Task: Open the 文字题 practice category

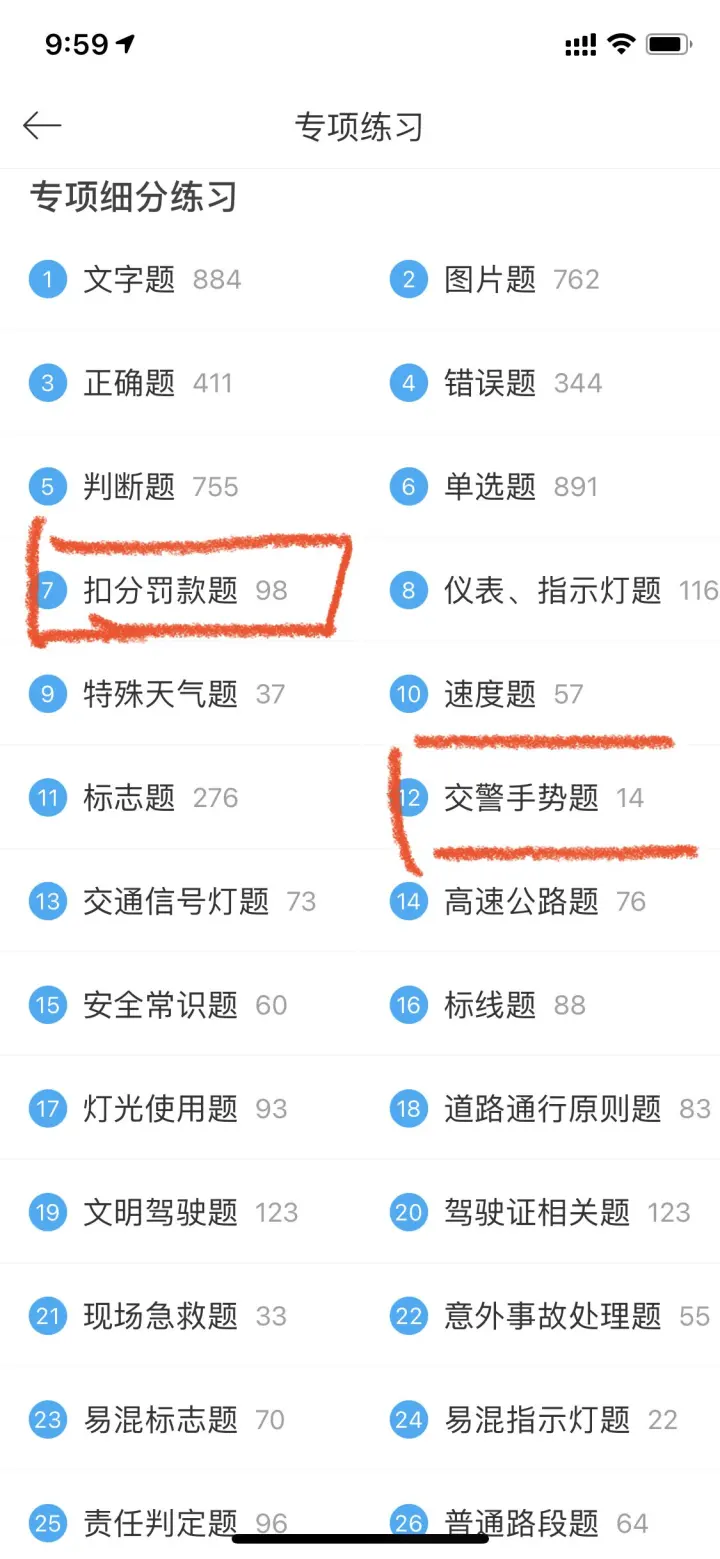Action: [x=180, y=279]
